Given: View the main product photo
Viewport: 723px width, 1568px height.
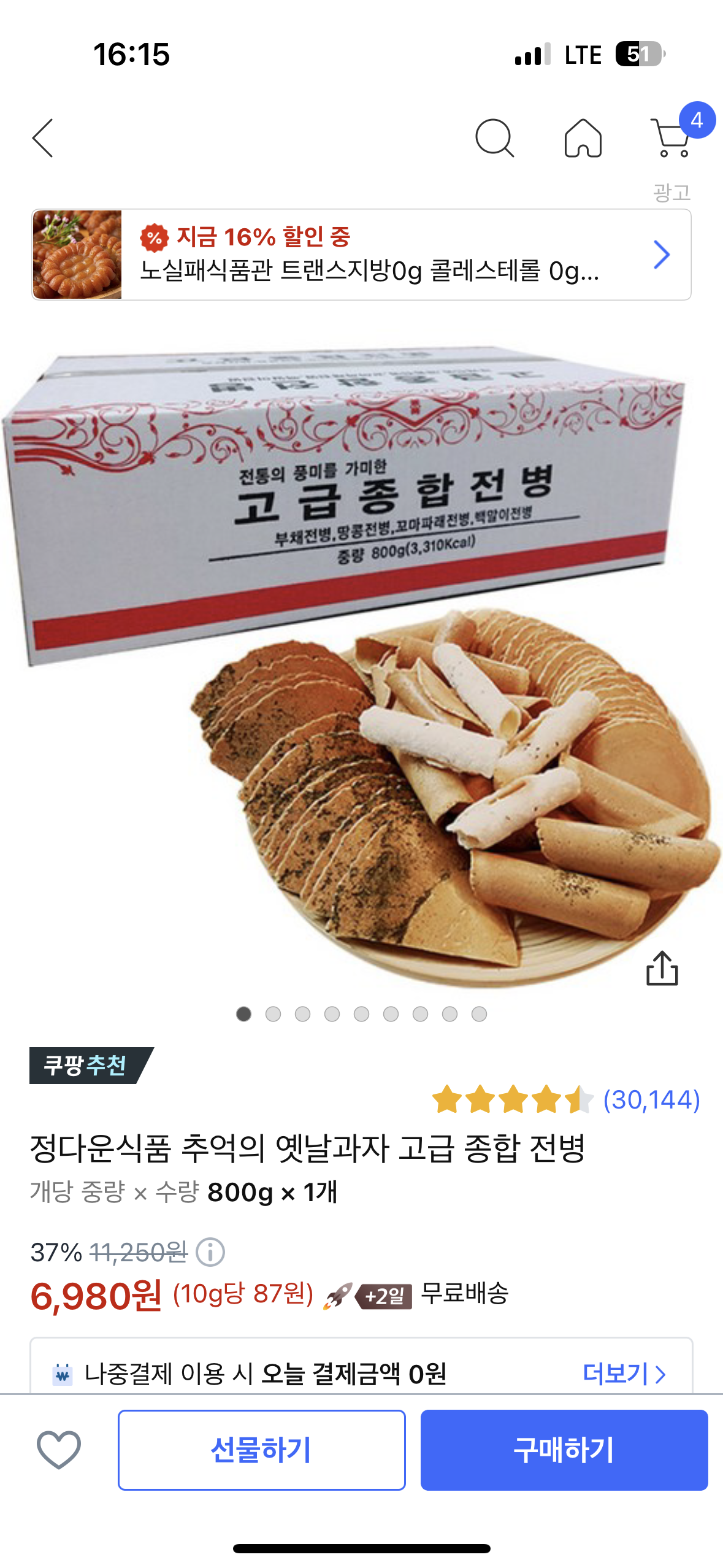Looking at the screenshot, I should coord(361,666).
